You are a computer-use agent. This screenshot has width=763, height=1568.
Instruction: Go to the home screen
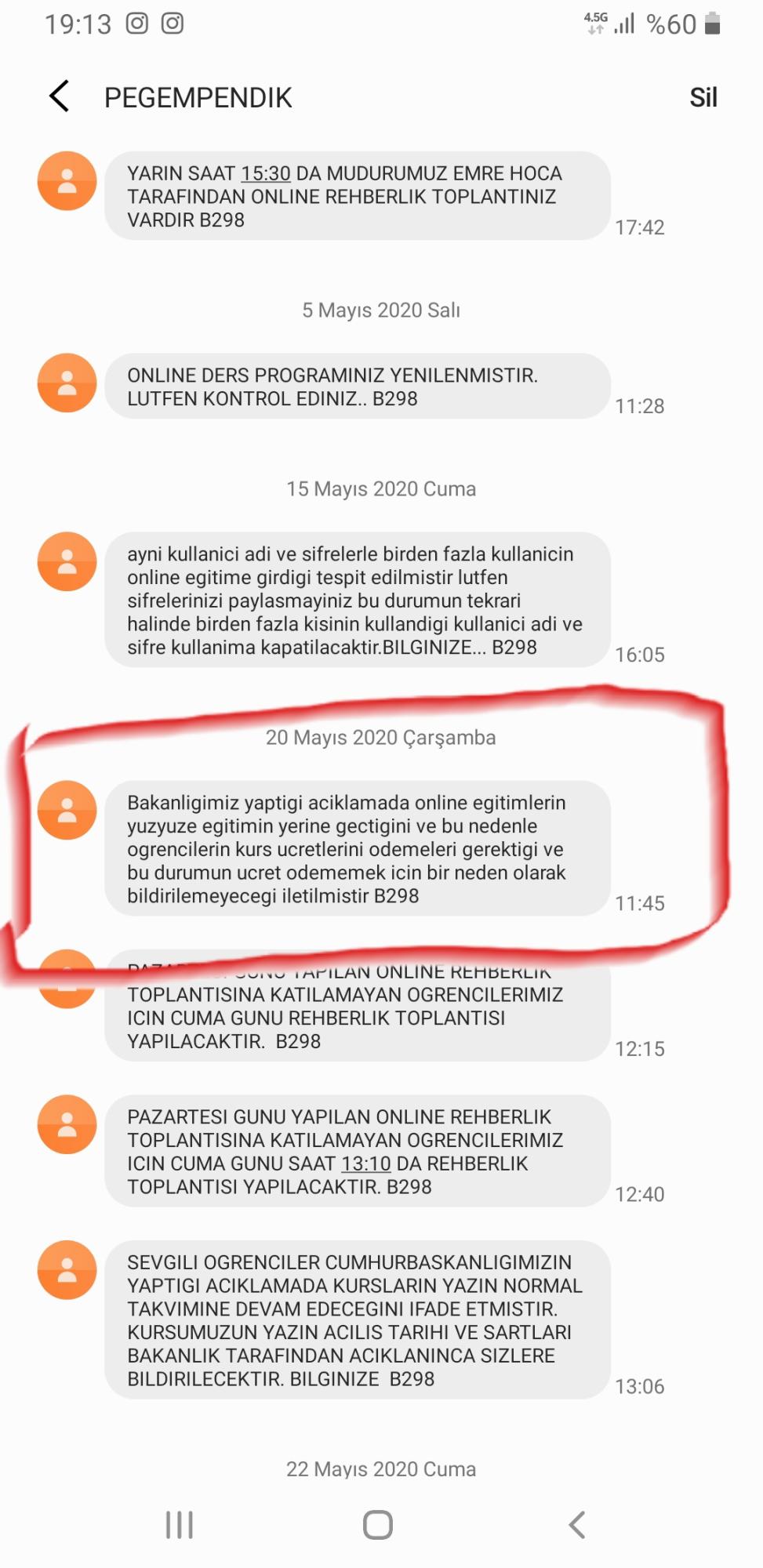[x=378, y=1525]
